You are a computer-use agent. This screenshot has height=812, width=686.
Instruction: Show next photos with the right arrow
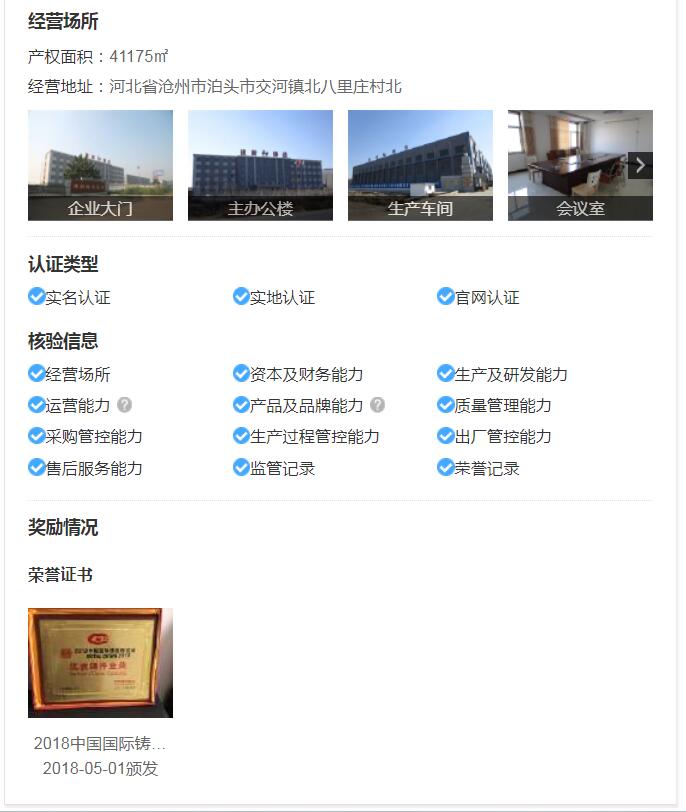click(x=640, y=165)
